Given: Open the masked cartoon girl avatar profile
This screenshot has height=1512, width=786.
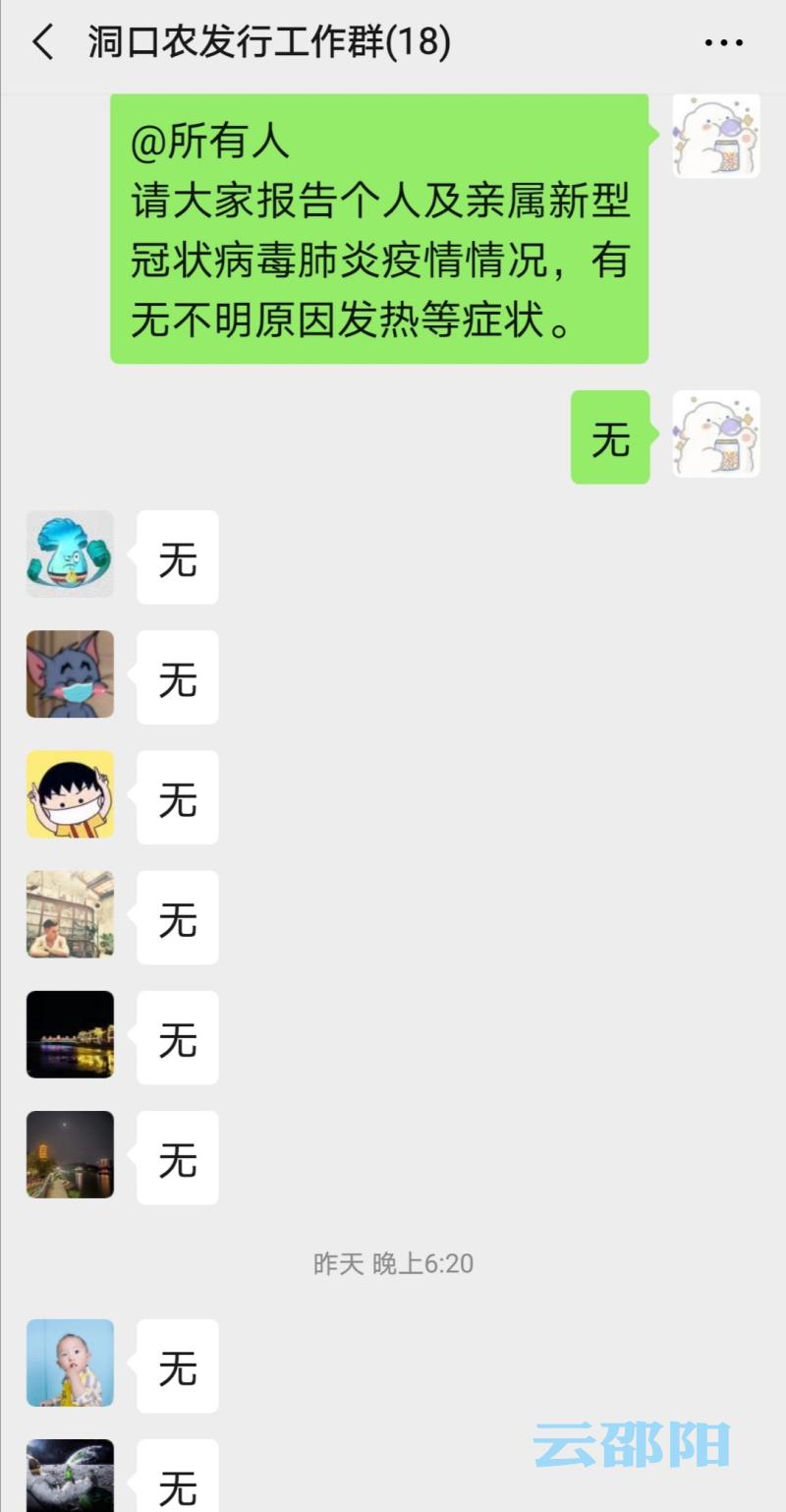Looking at the screenshot, I should 70,794.
